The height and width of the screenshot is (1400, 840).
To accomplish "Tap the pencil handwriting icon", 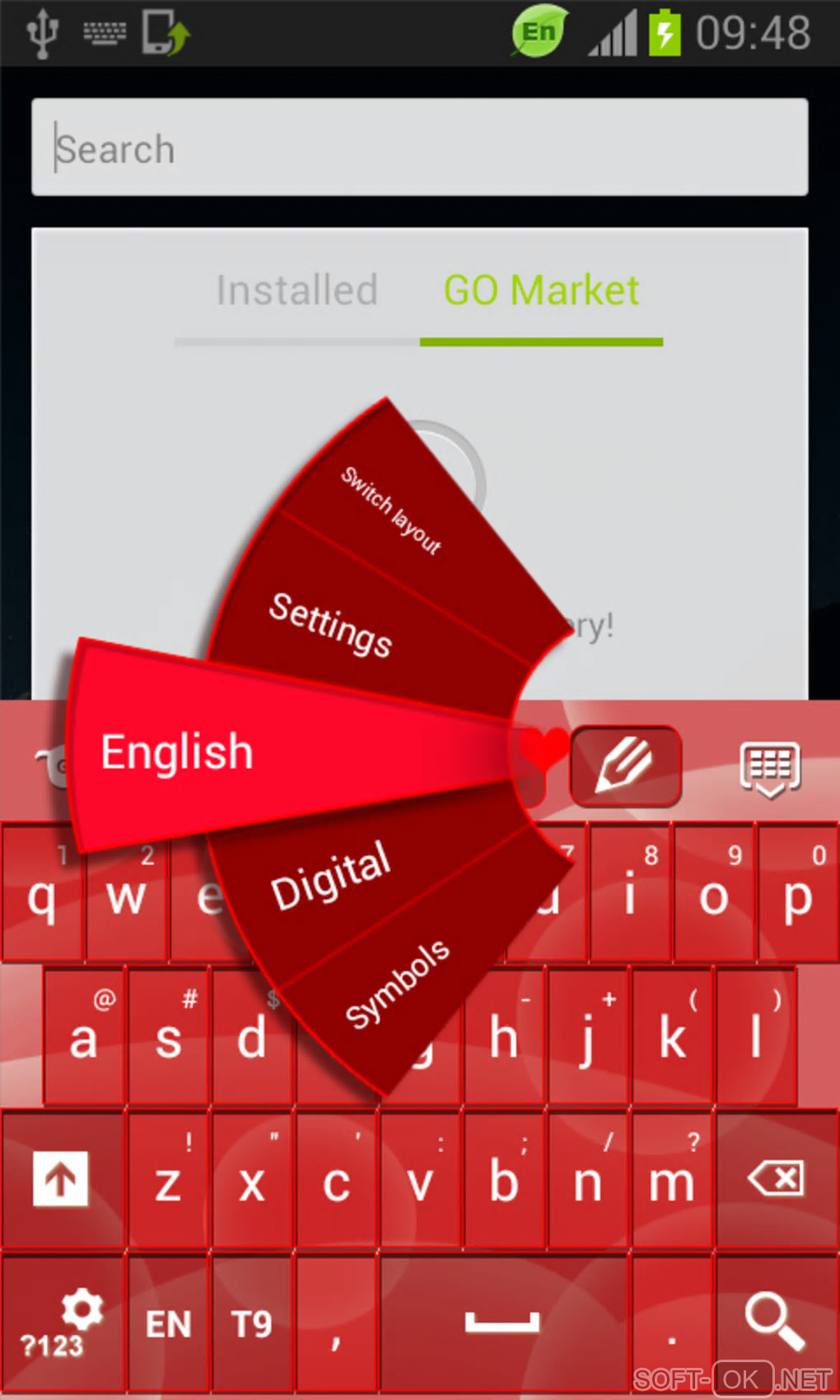I will (x=625, y=766).
